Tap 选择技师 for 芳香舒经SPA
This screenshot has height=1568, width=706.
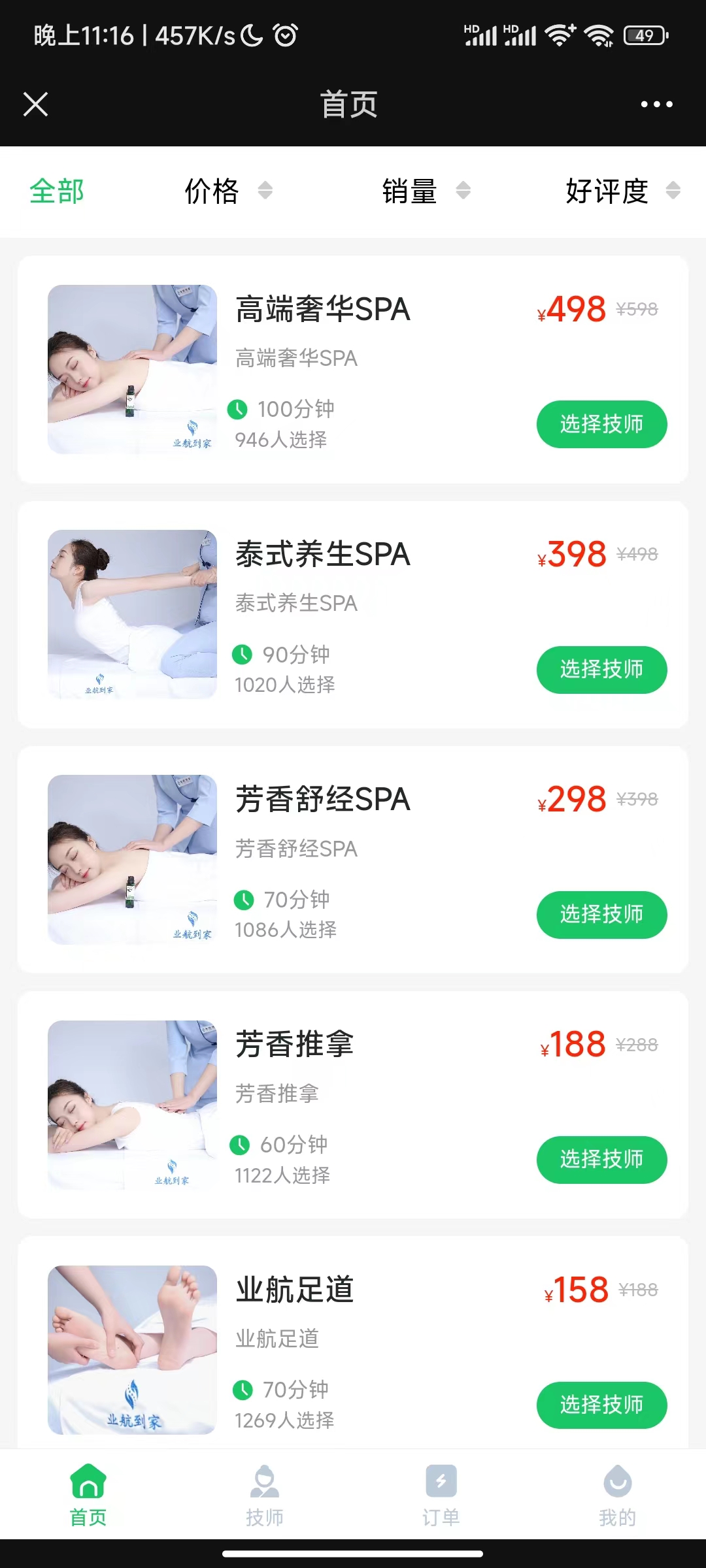click(x=601, y=914)
